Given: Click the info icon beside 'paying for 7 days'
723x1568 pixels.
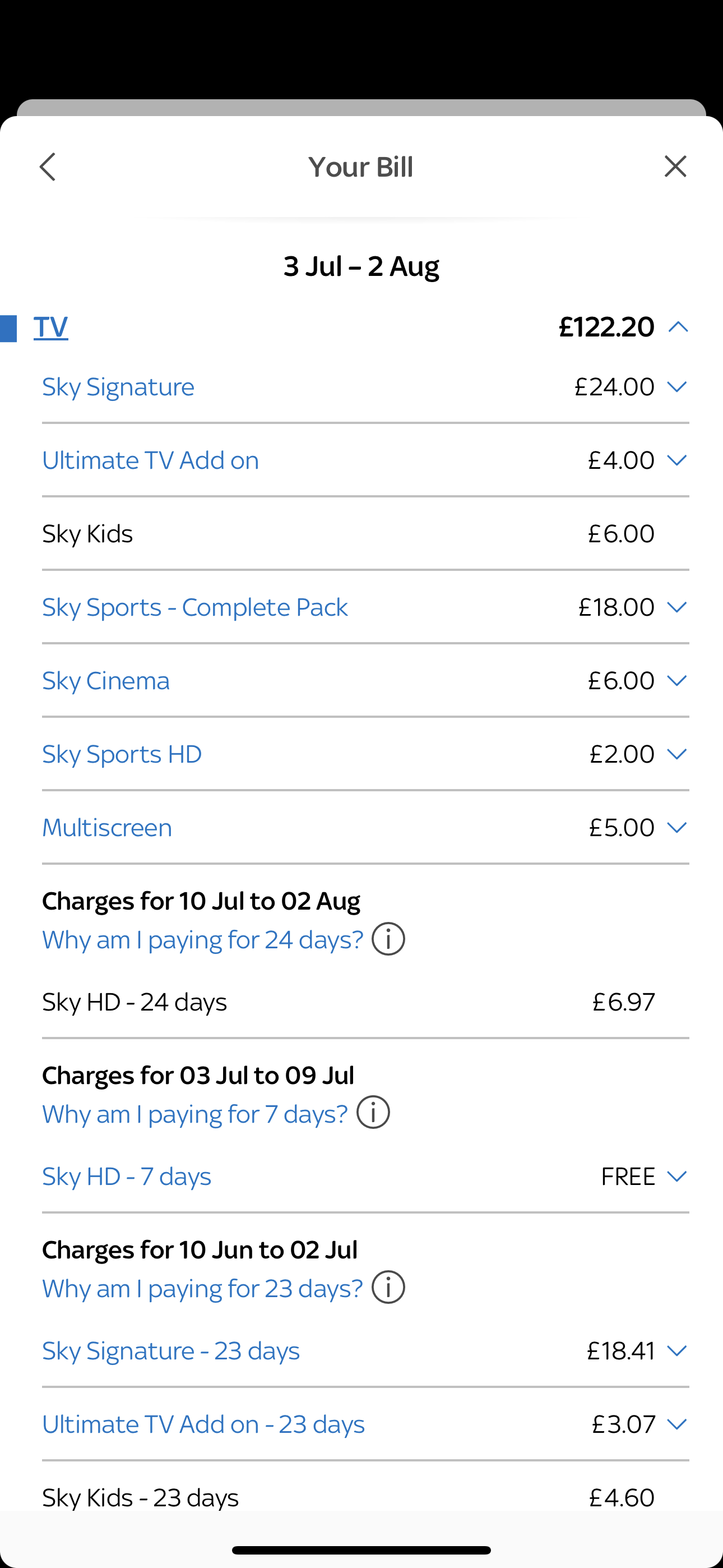Looking at the screenshot, I should (373, 1112).
